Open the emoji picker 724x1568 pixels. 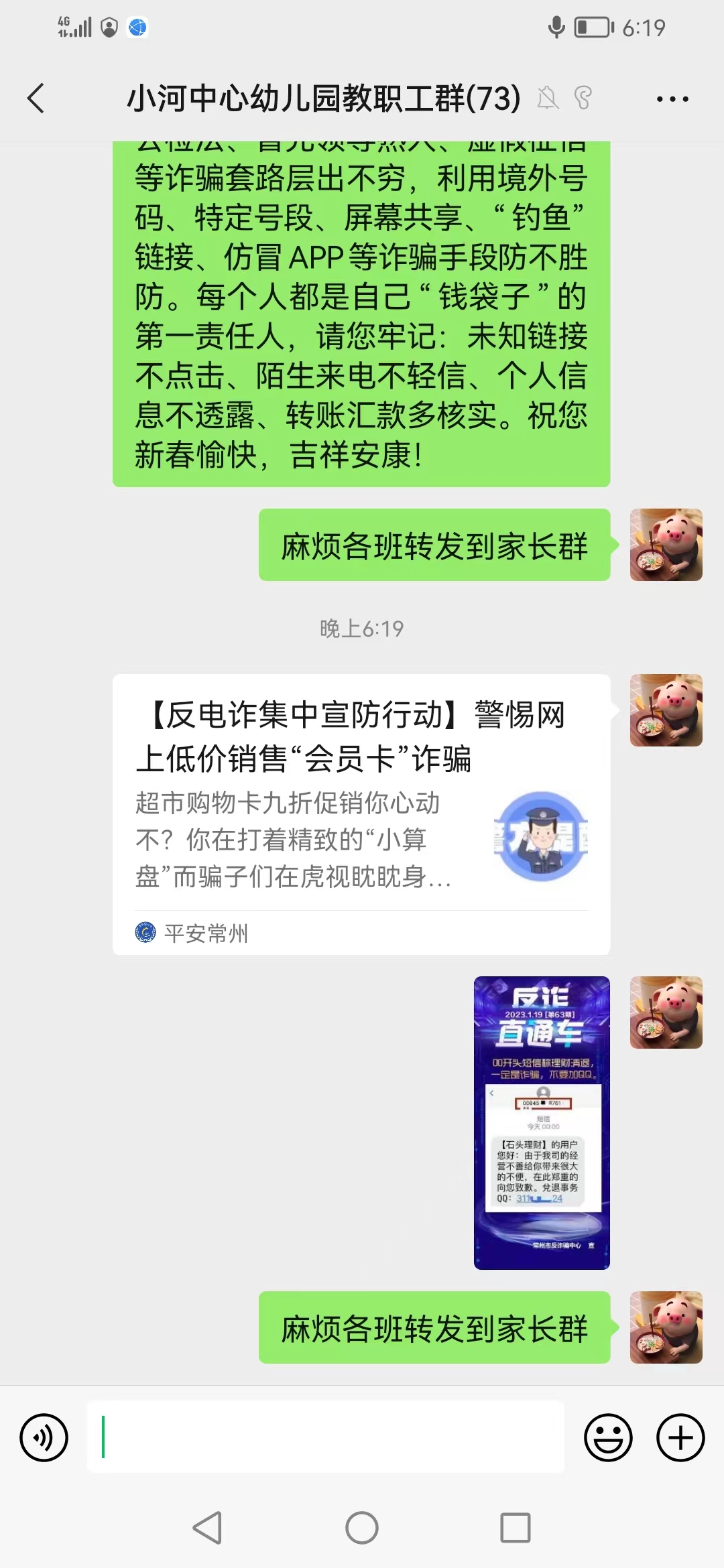[x=608, y=1437]
